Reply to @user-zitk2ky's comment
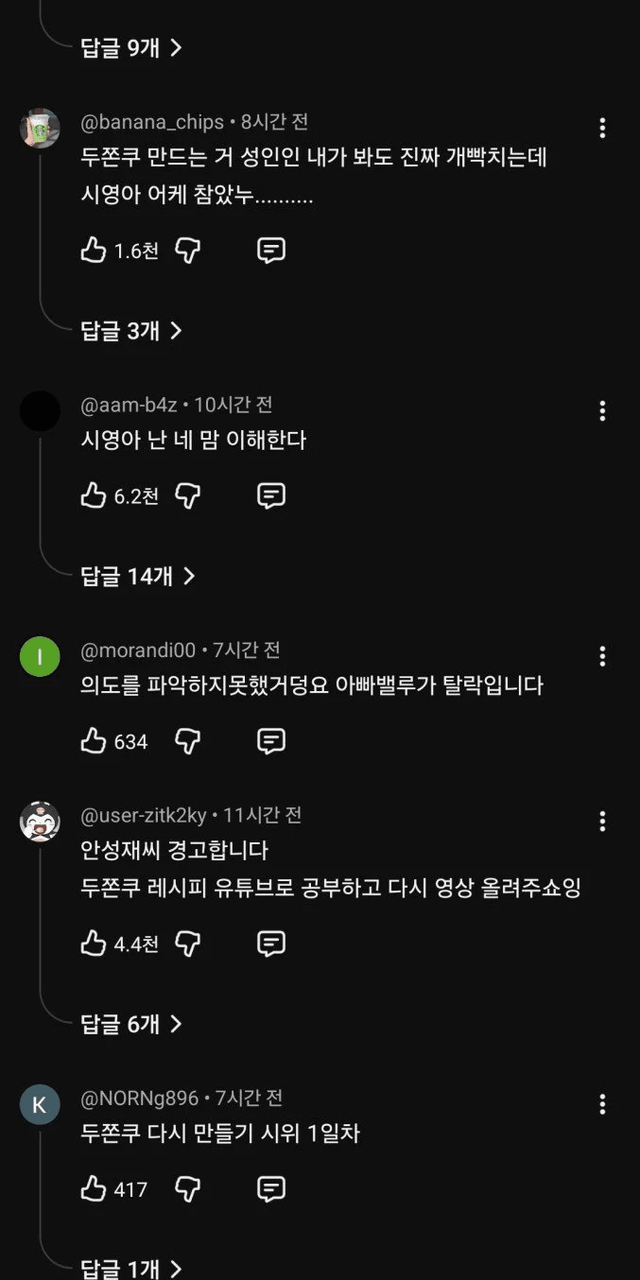The image size is (640, 1280). pos(271,943)
